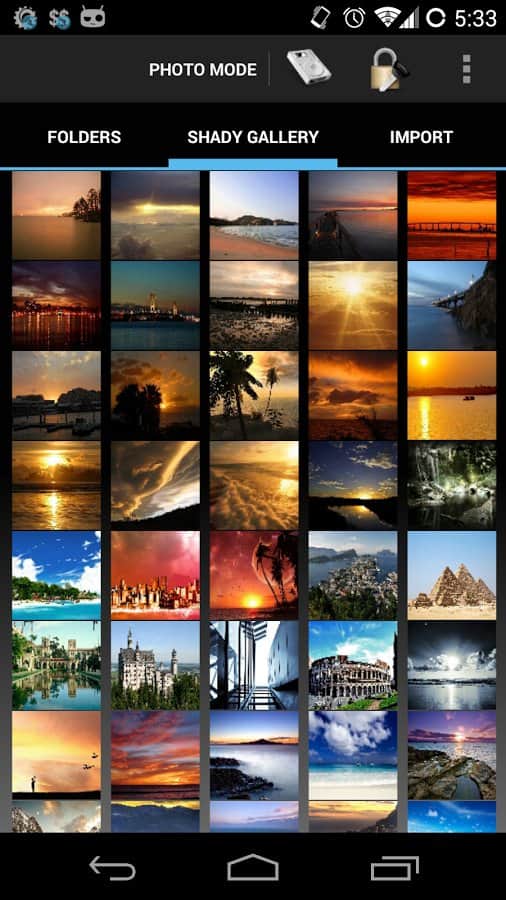Image resolution: width=506 pixels, height=900 pixels.
Task: View the Roman Colosseum photo
Action: click(x=353, y=665)
